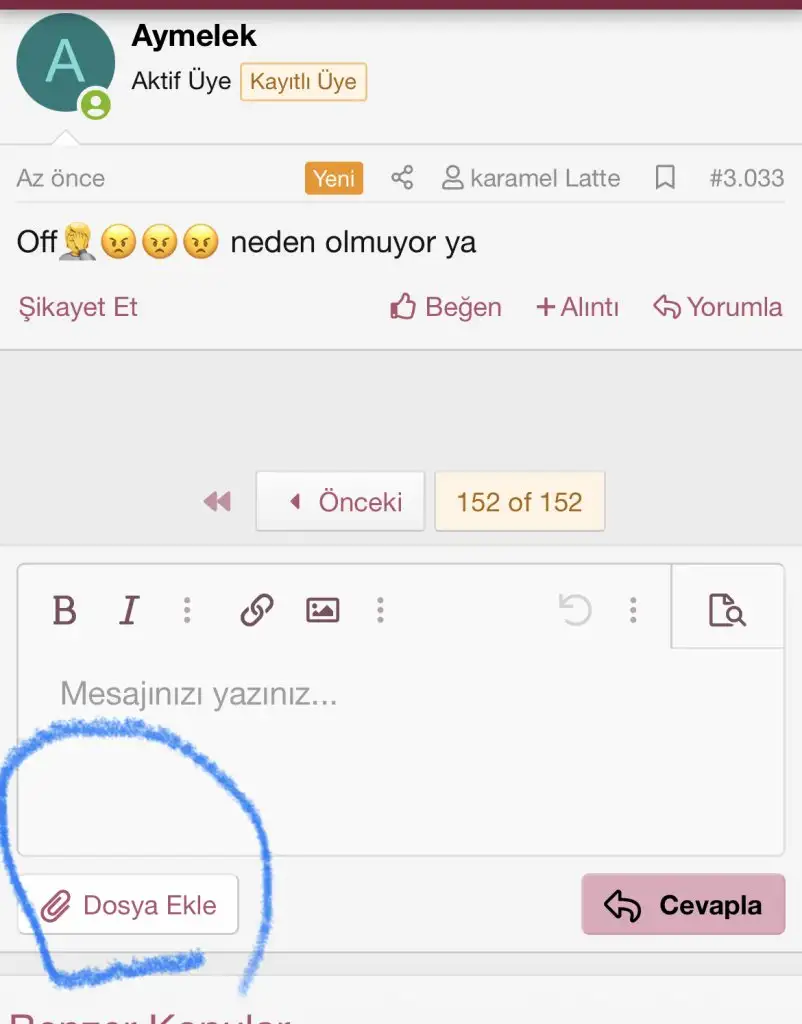Share post #3.033
This screenshot has height=1024, width=802.
(x=402, y=178)
